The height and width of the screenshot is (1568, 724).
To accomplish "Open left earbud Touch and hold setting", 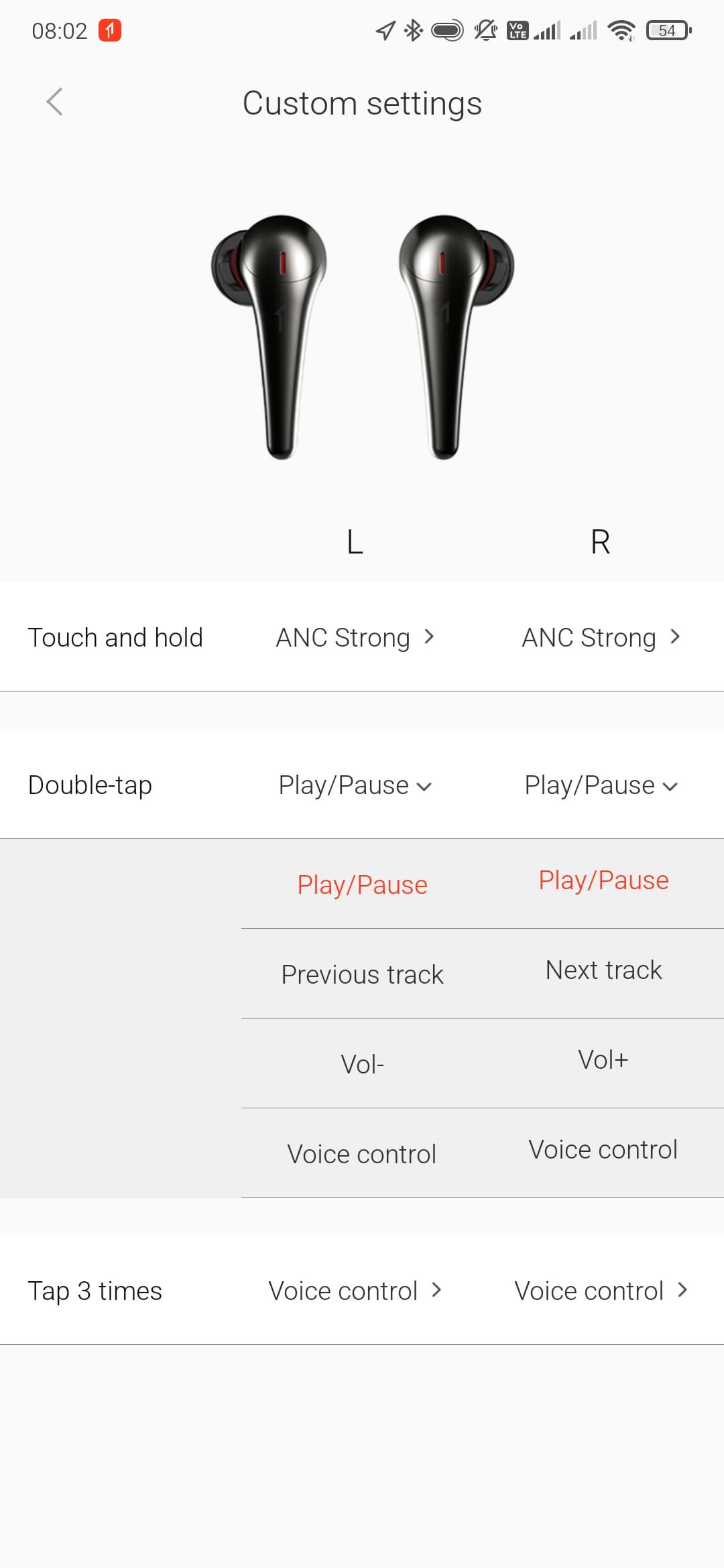I will pos(355,637).
